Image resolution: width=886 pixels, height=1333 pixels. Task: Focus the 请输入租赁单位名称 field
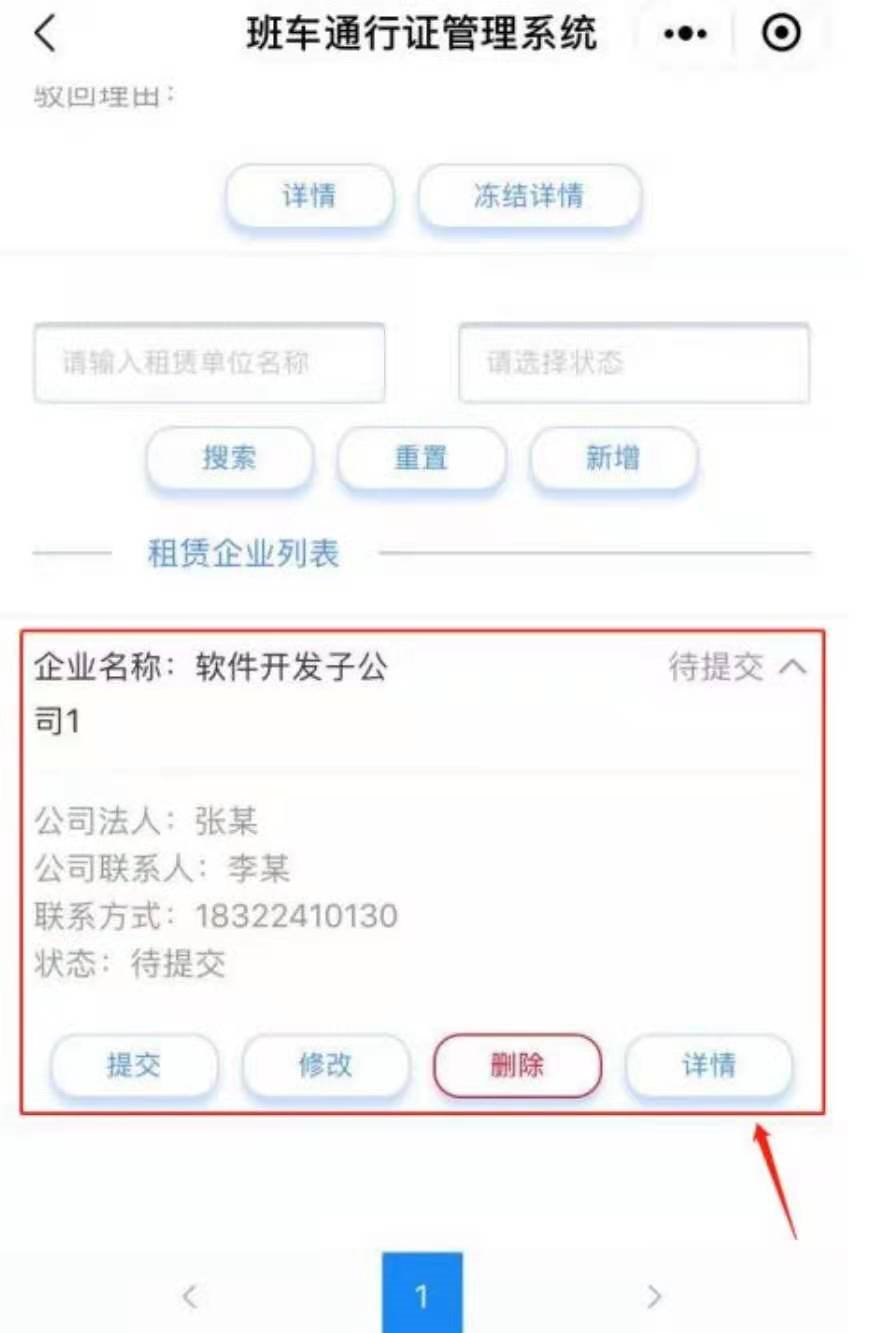[209, 362]
